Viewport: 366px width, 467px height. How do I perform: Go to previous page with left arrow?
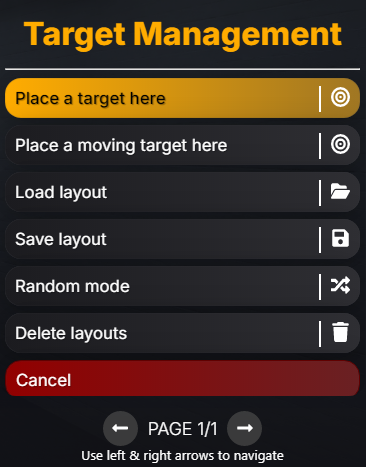120,428
